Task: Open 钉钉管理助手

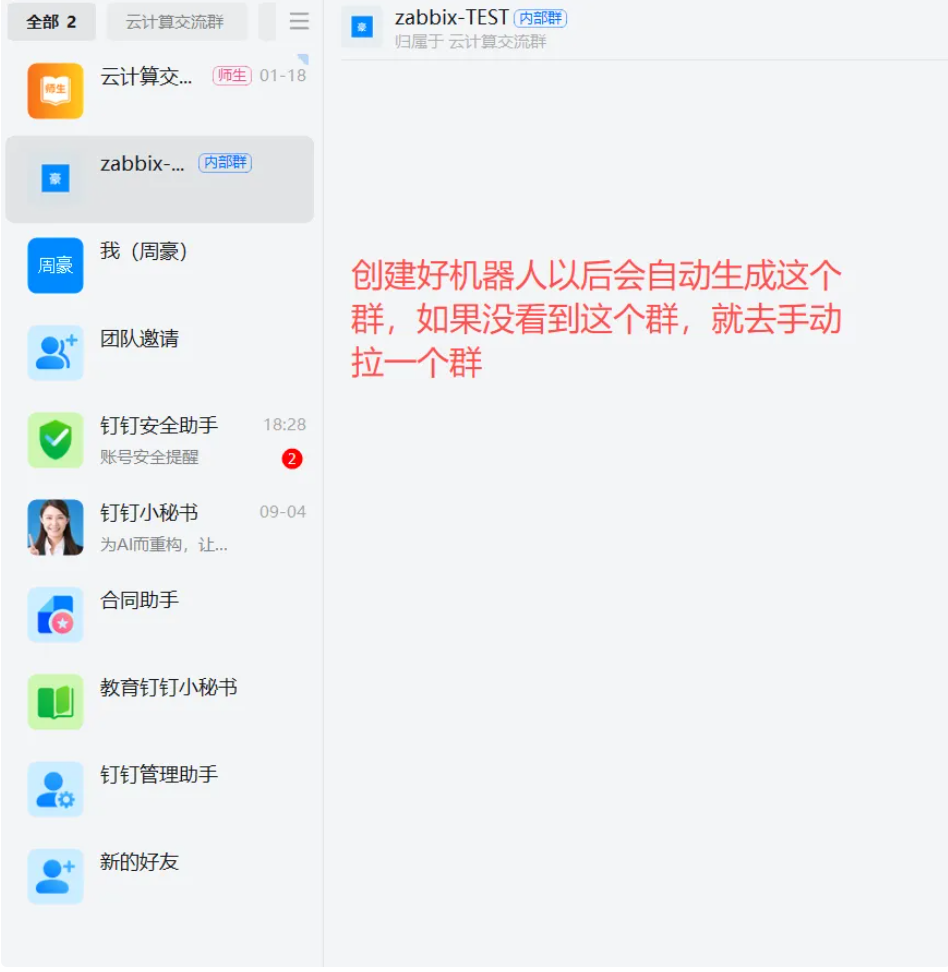Action: [160, 788]
